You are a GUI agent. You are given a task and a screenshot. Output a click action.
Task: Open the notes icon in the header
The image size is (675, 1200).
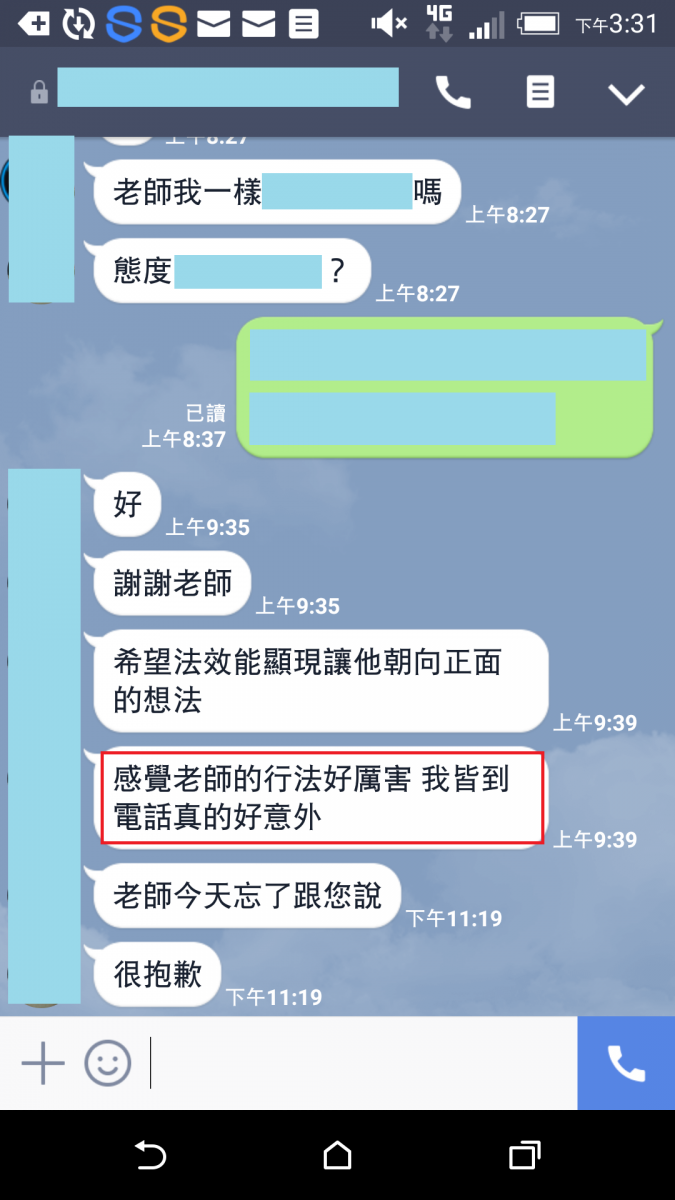[540, 93]
